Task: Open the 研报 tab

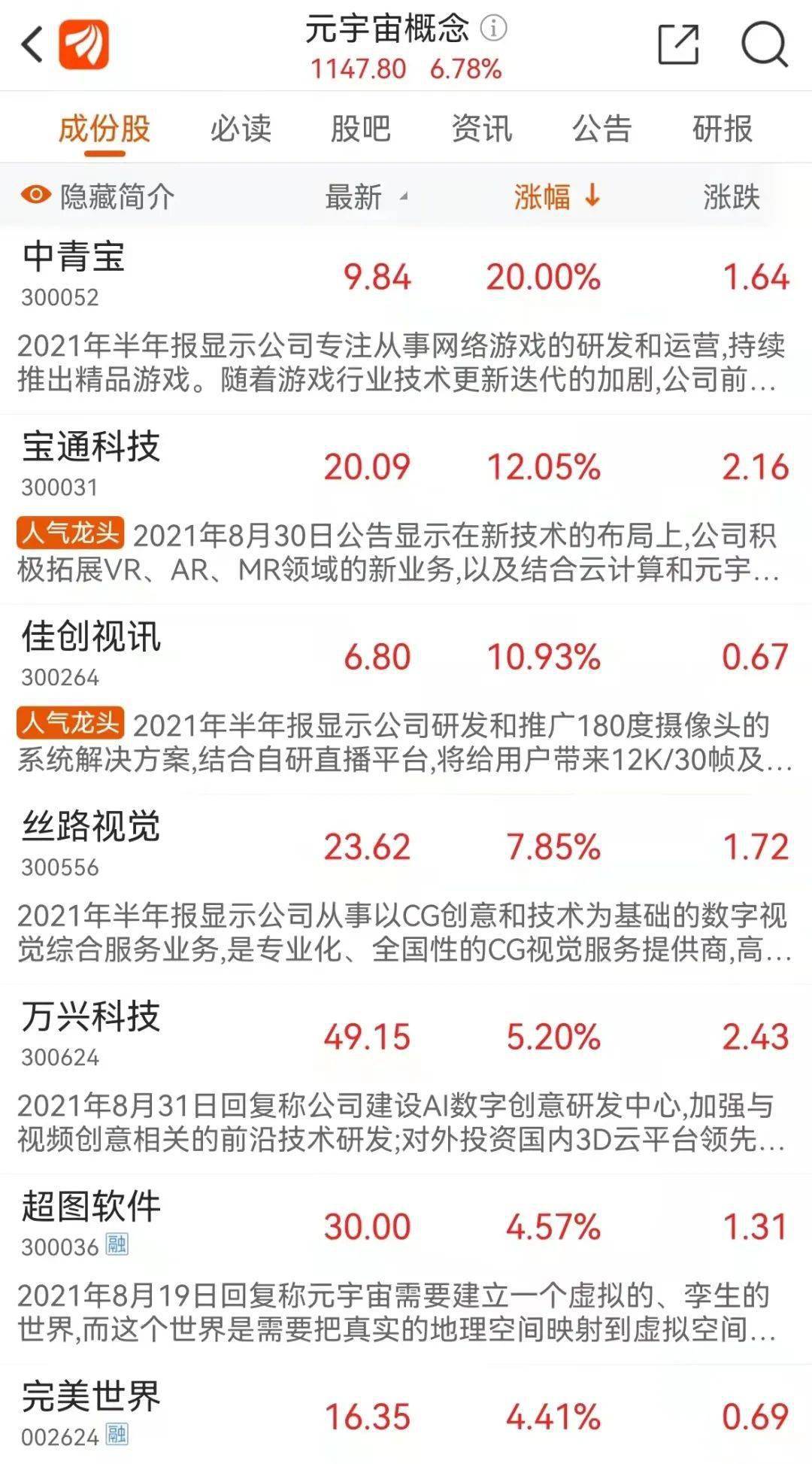Action: coord(722,129)
